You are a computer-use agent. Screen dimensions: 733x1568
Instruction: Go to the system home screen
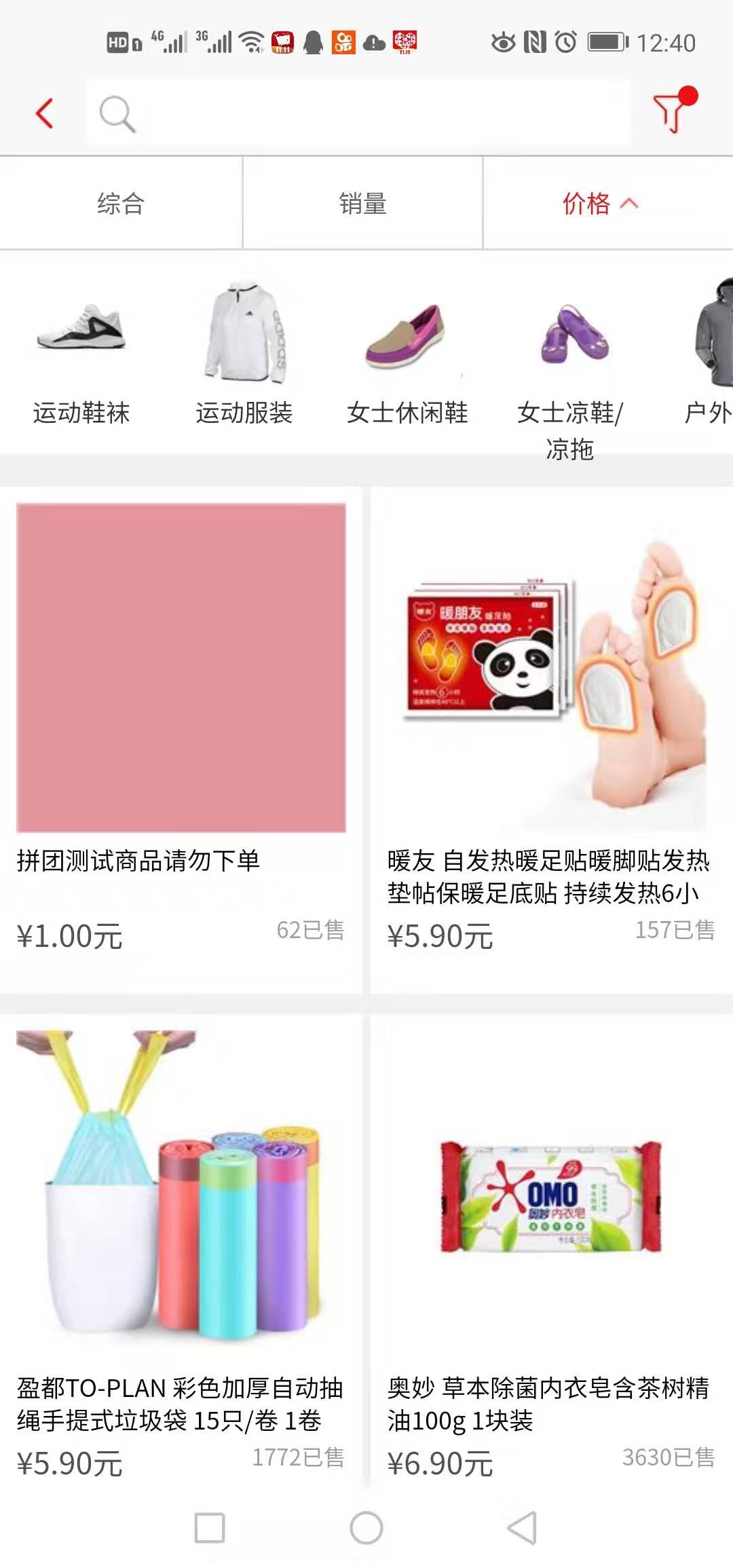coord(366,1528)
